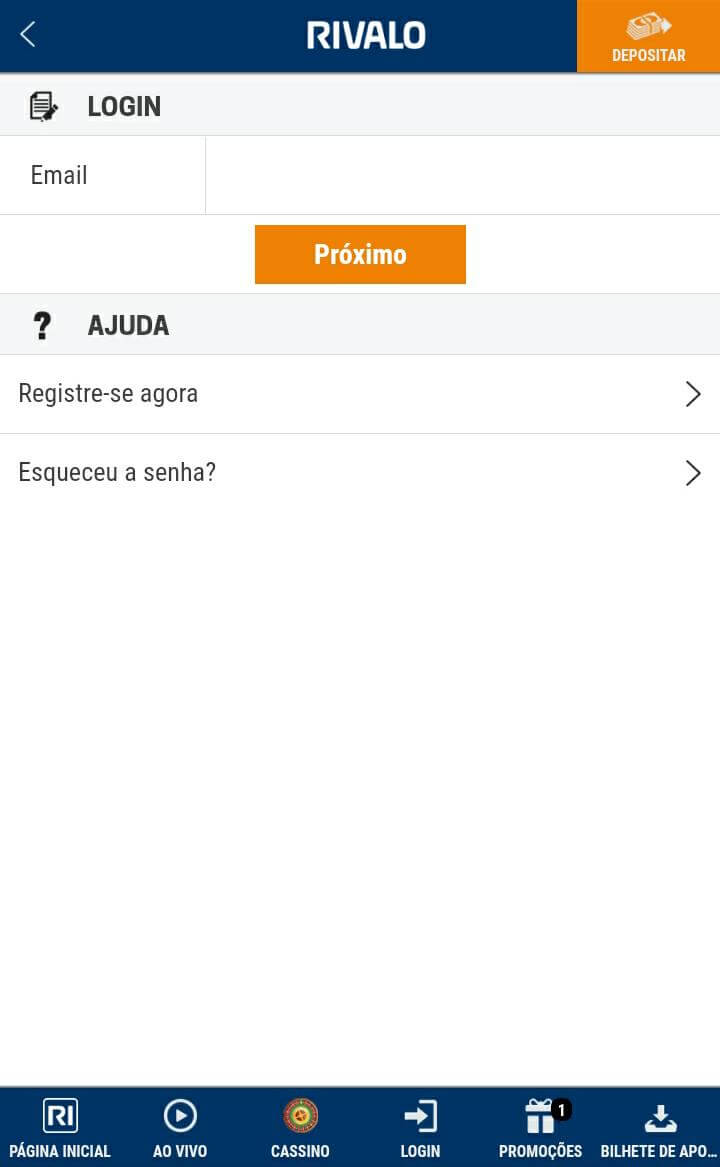Open Registre-se agora
This screenshot has height=1167, width=720.
coord(360,394)
